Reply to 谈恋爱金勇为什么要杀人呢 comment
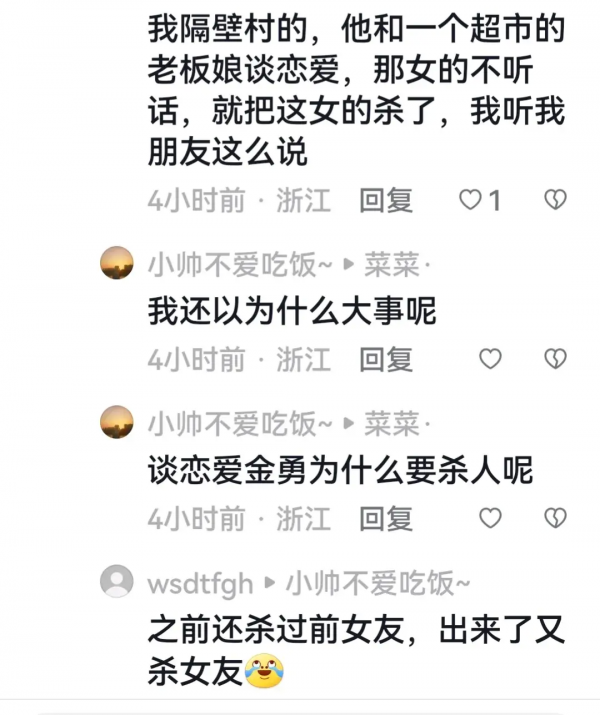This screenshot has width=600, height=715. [x=386, y=517]
